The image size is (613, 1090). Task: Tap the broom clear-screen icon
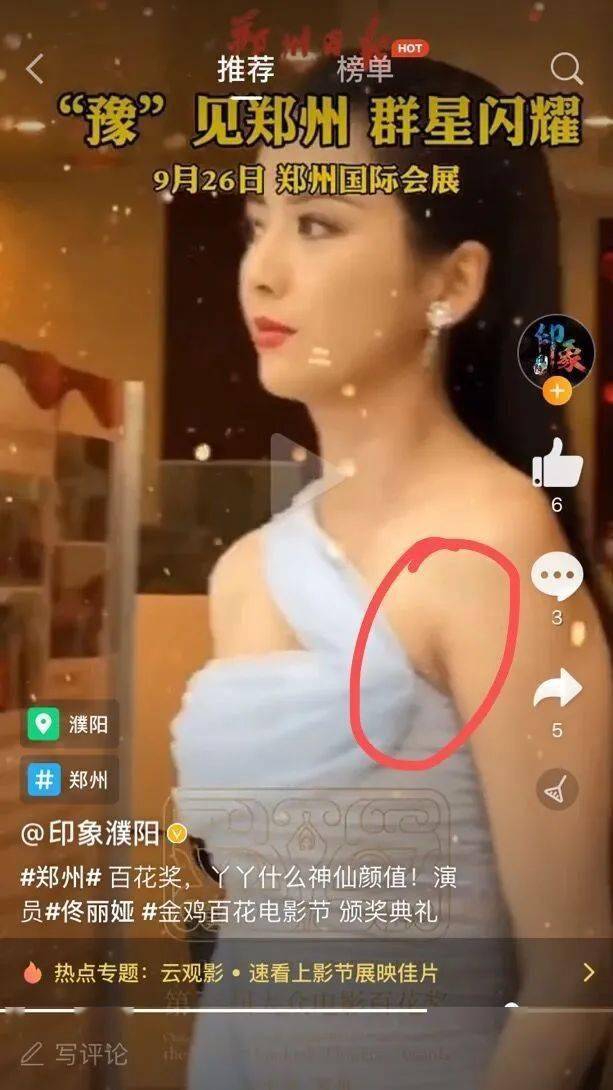557,789
